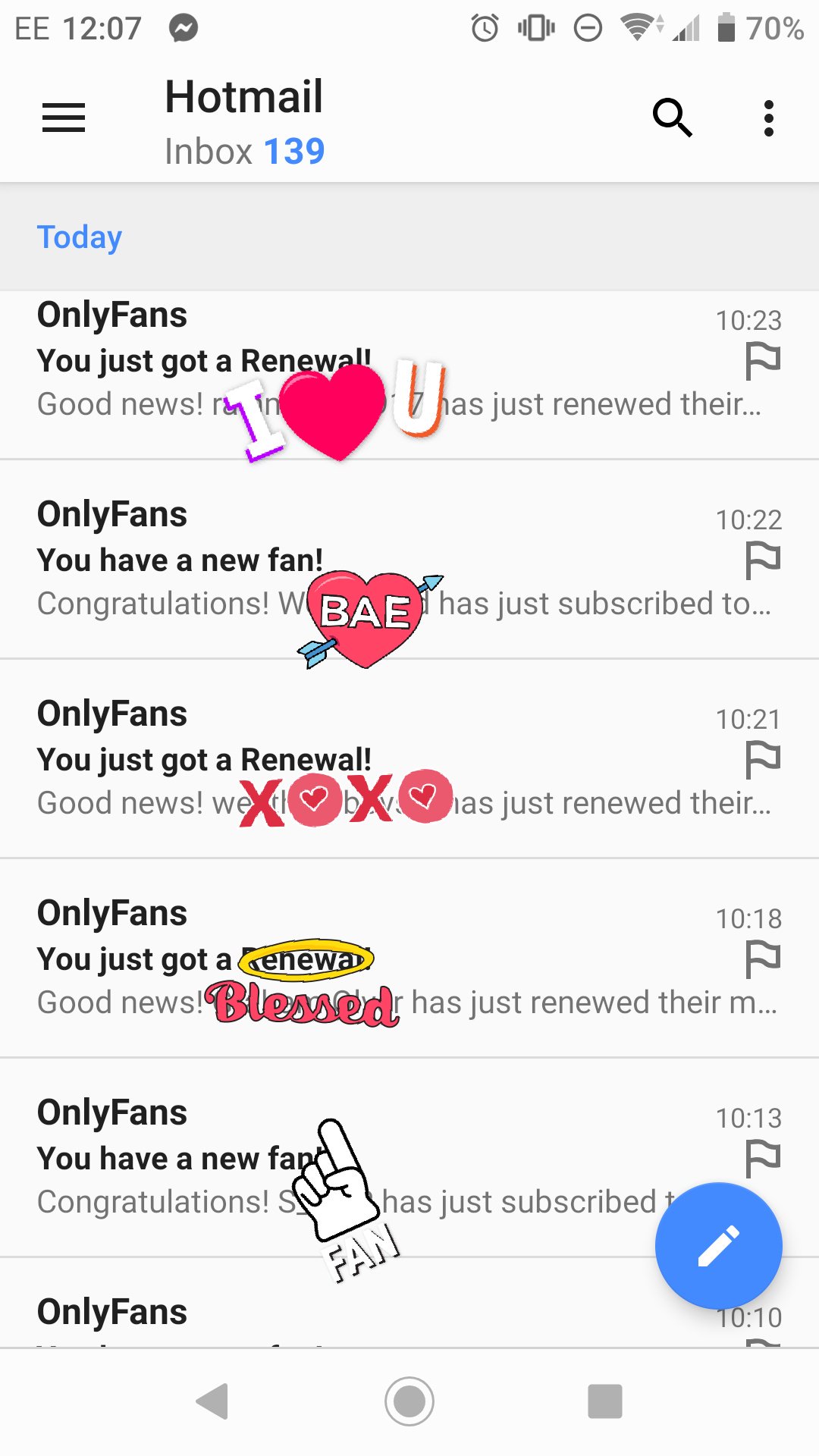Open the hamburger navigation drawer
Image resolution: width=819 pixels, height=1456 pixels.
(64, 118)
